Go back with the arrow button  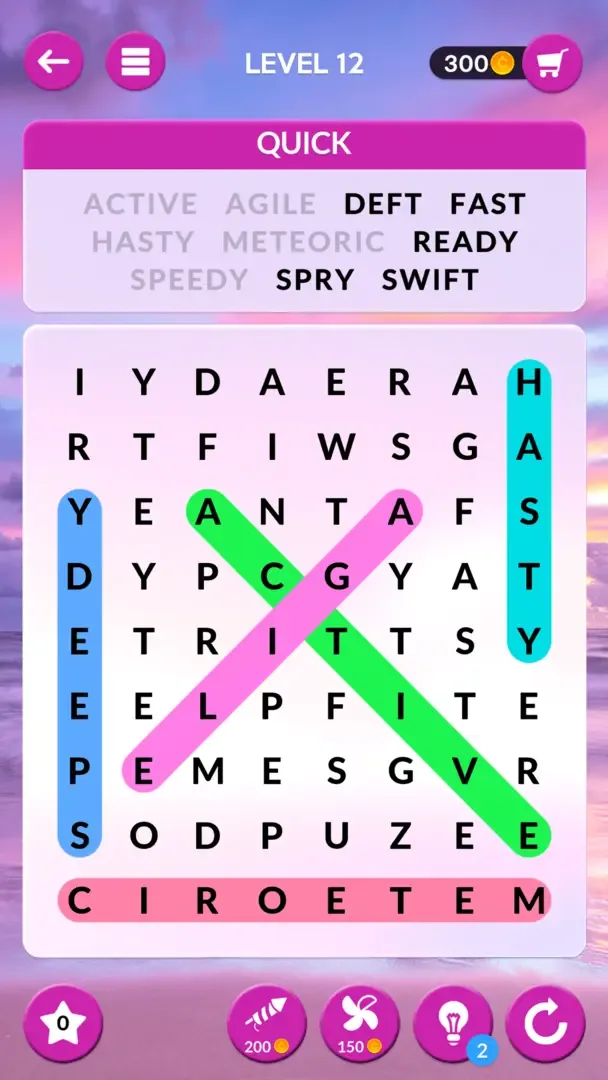point(54,62)
